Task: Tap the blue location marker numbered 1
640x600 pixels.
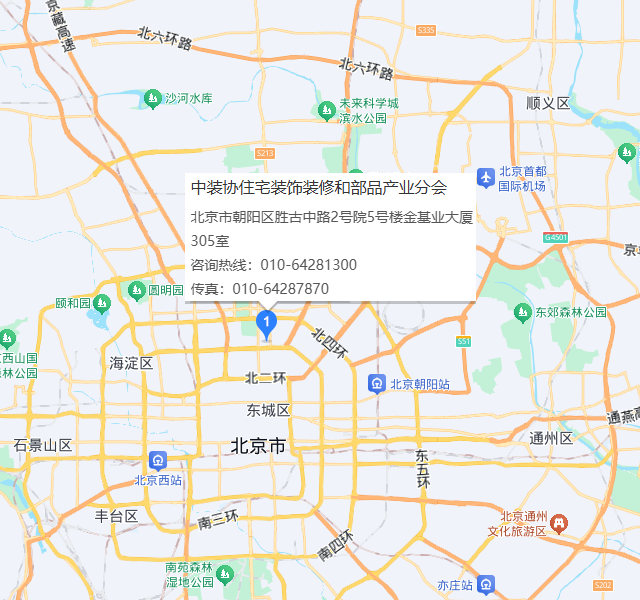Action: click(267, 322)
